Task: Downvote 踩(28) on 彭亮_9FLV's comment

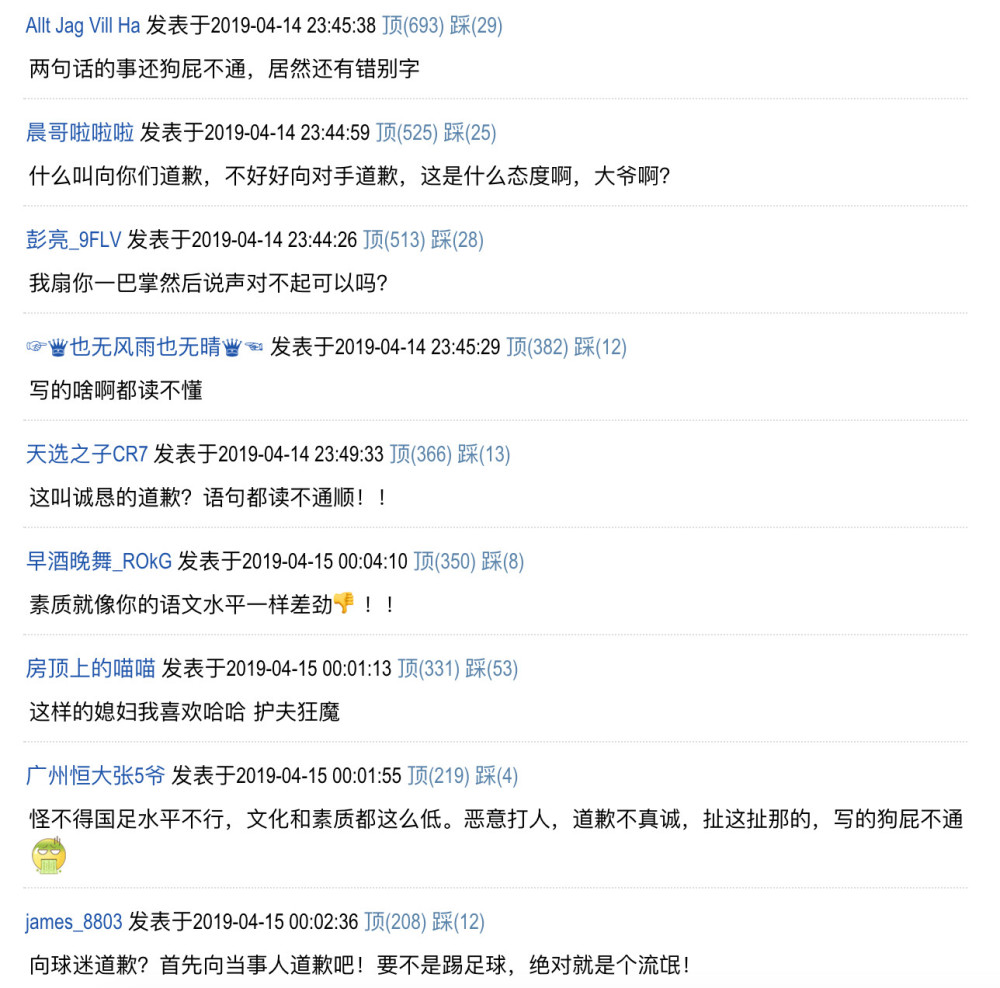Action: coord(457,240)
